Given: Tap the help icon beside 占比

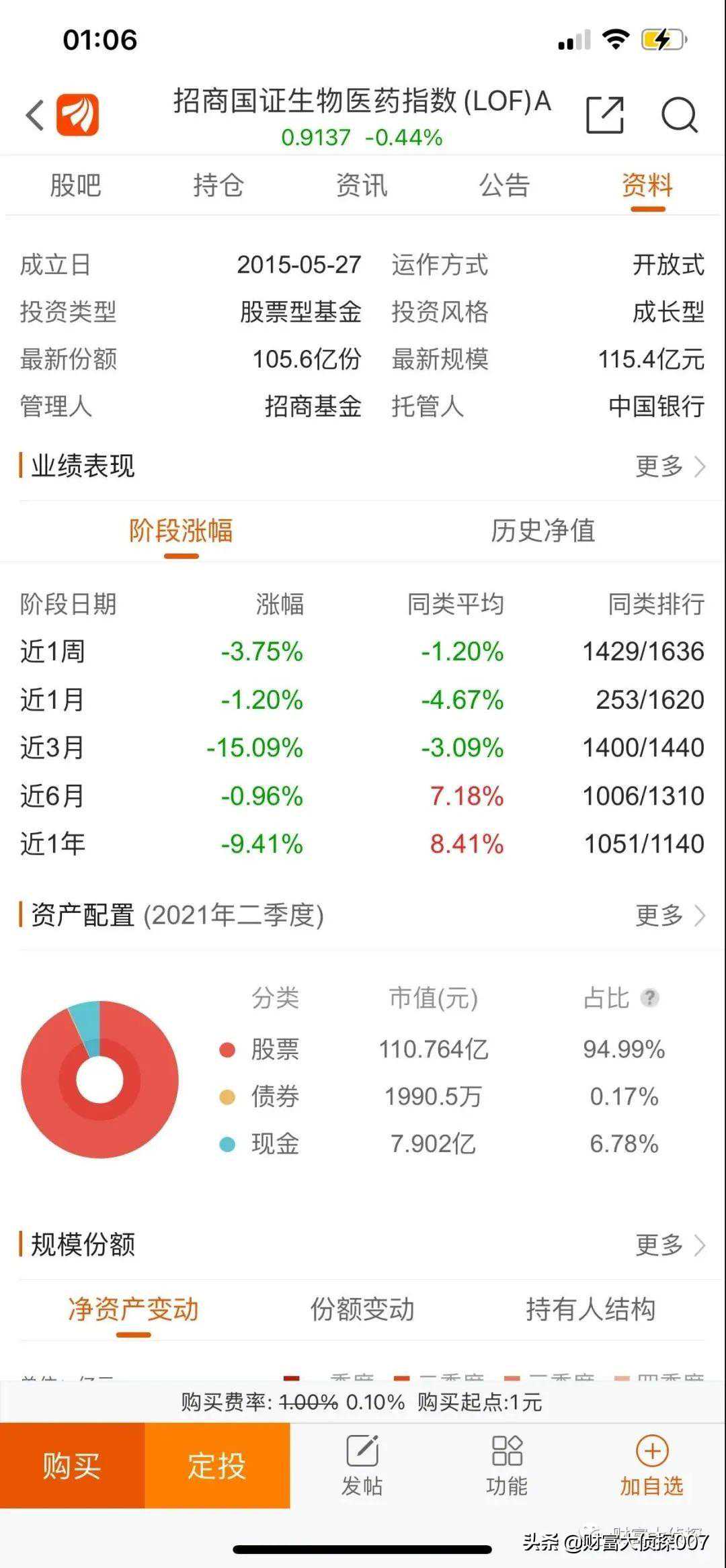Looking at the screenshot, I should (649, 998).
